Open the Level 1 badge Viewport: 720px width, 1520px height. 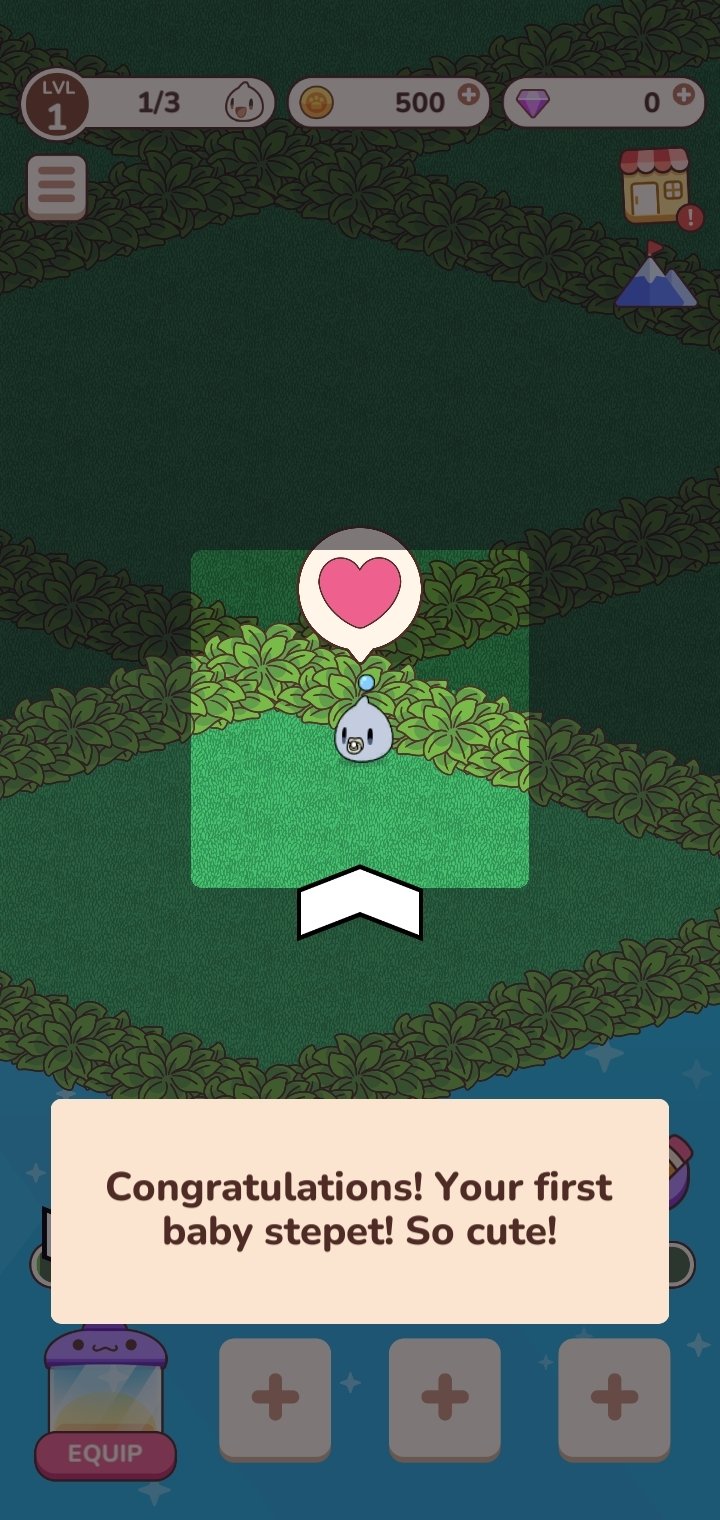(x=56, y=103)
